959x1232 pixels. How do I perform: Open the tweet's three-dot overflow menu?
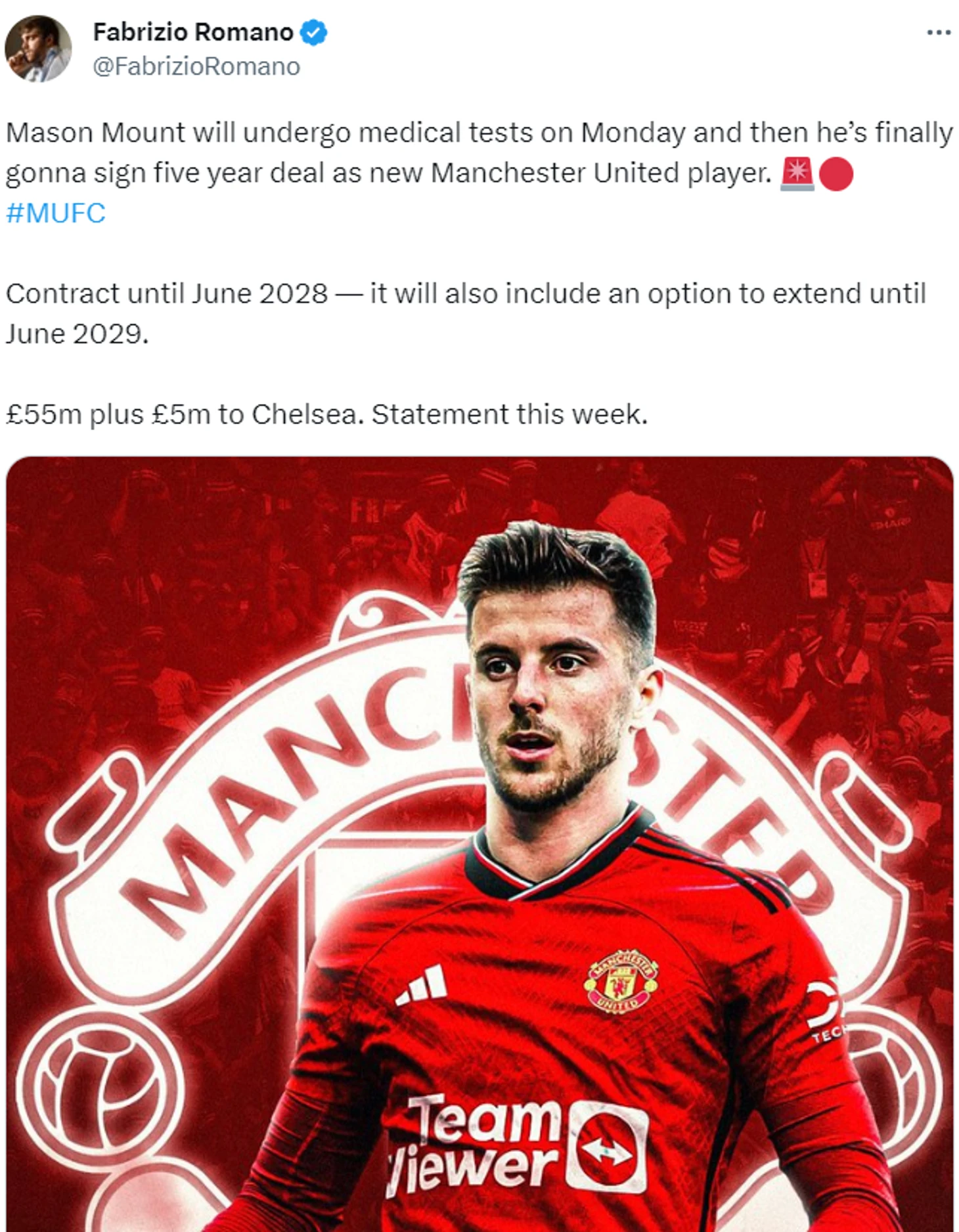[938, 33]
